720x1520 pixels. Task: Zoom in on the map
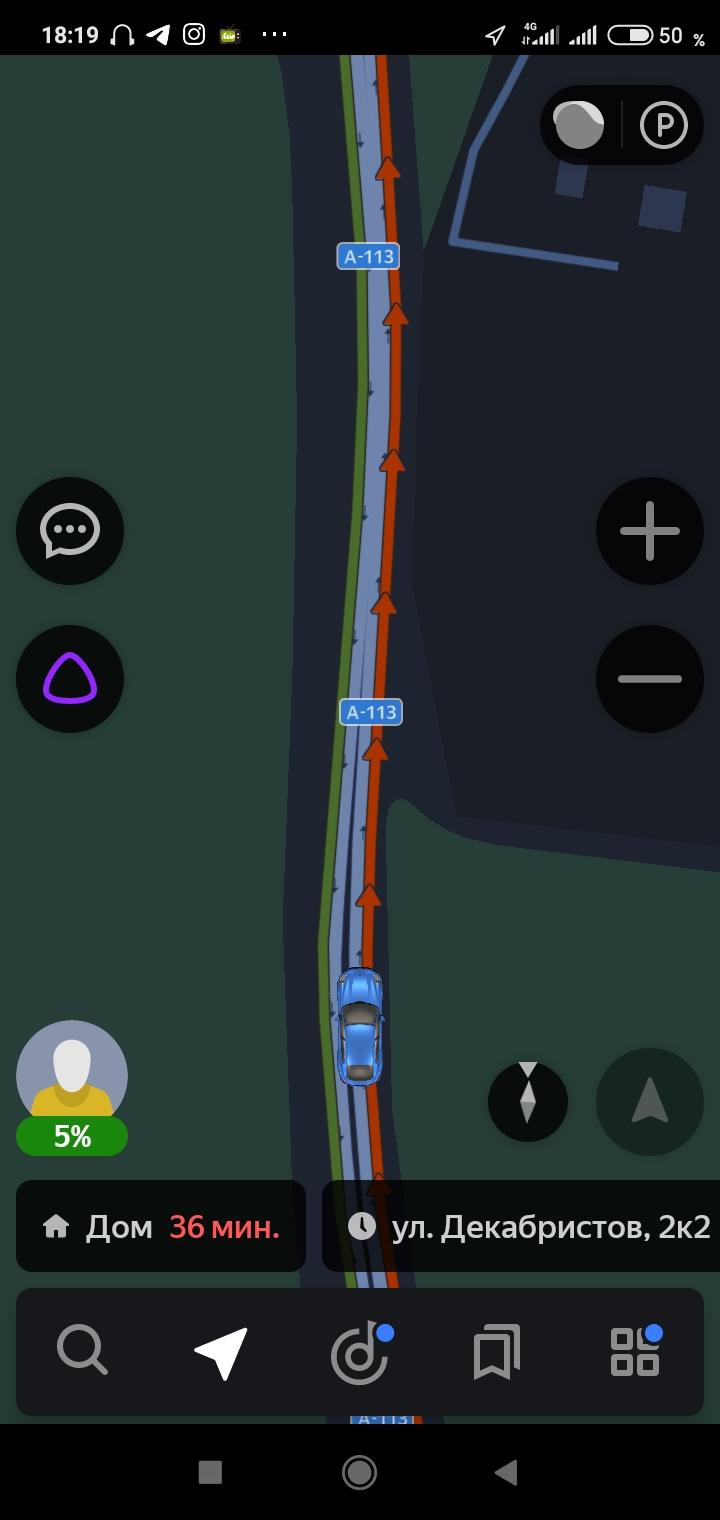(650, 531)
